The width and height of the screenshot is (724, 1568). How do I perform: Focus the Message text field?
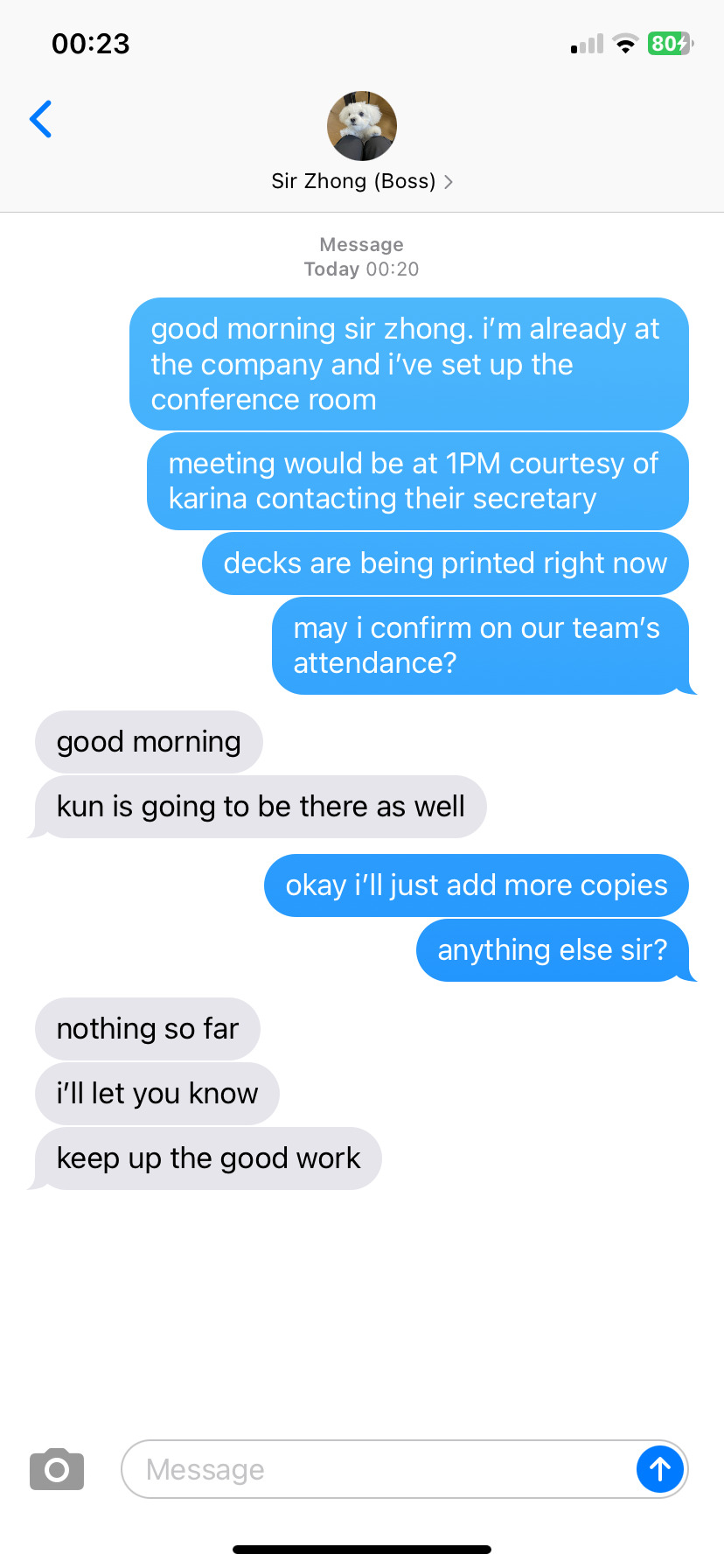click(376, 1469)
